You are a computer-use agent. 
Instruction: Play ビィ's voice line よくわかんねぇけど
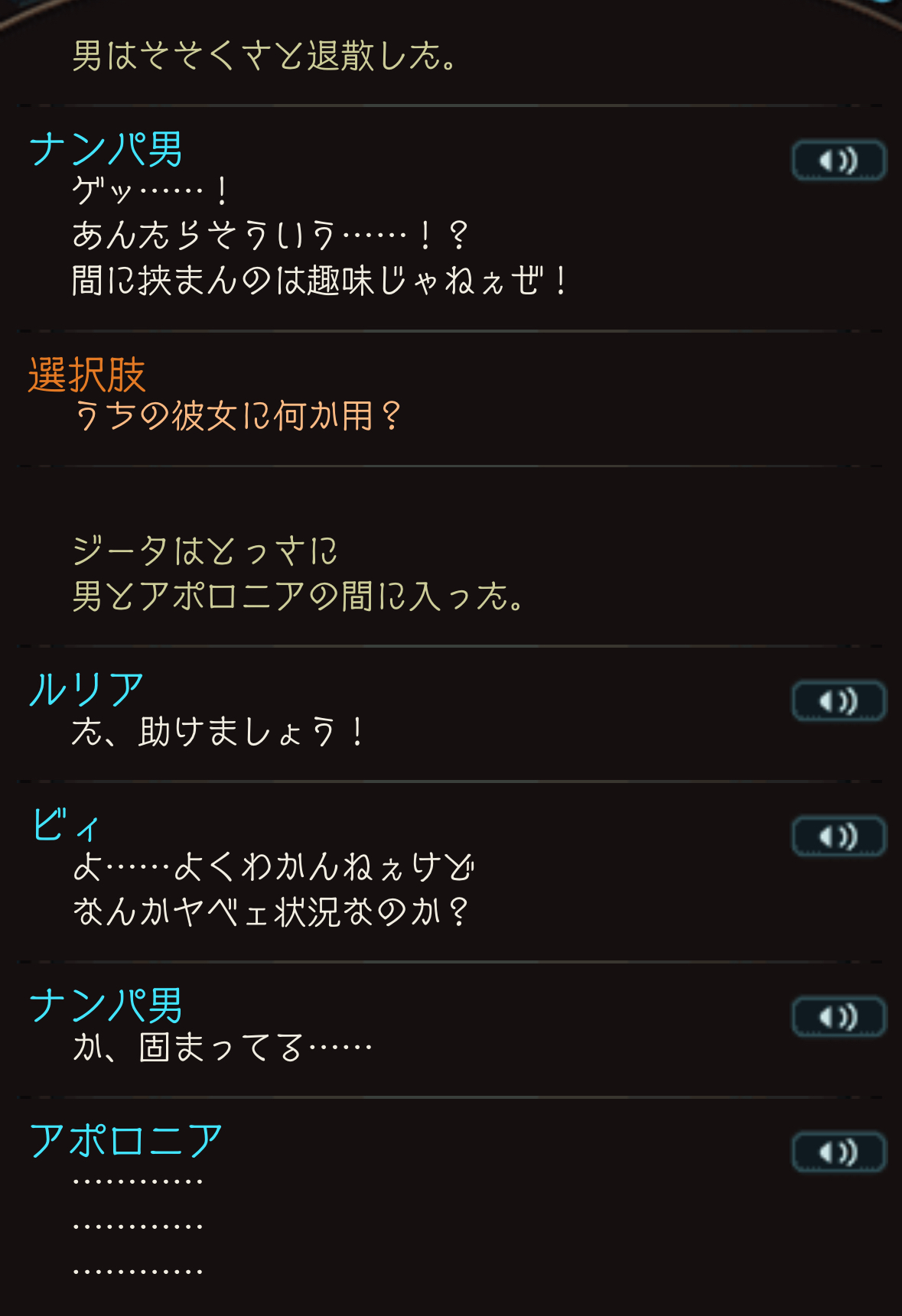839,837
